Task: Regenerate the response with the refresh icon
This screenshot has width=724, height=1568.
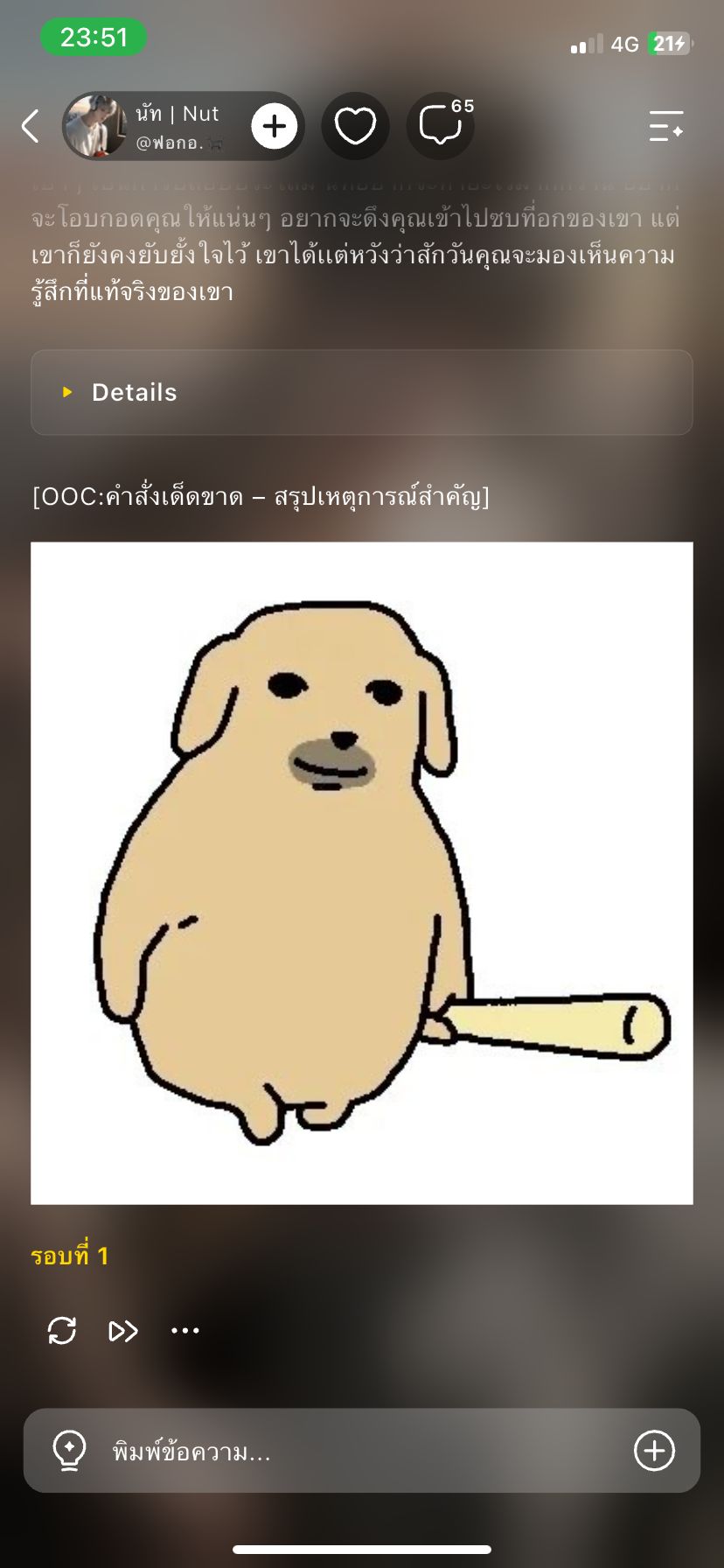Action: tap(62, 1331)
